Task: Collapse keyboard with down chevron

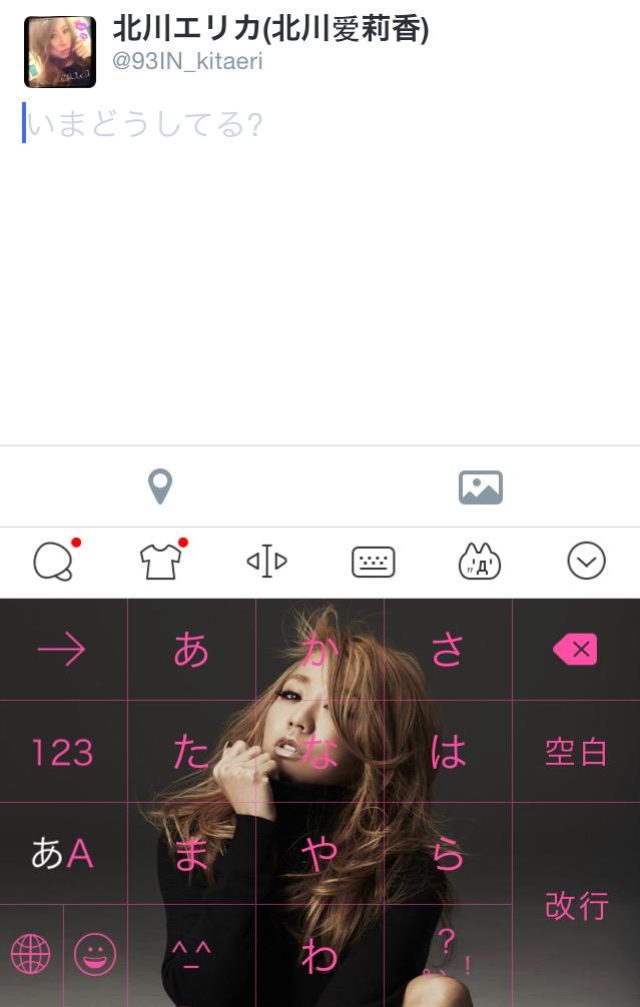Action: click(586, 562)
